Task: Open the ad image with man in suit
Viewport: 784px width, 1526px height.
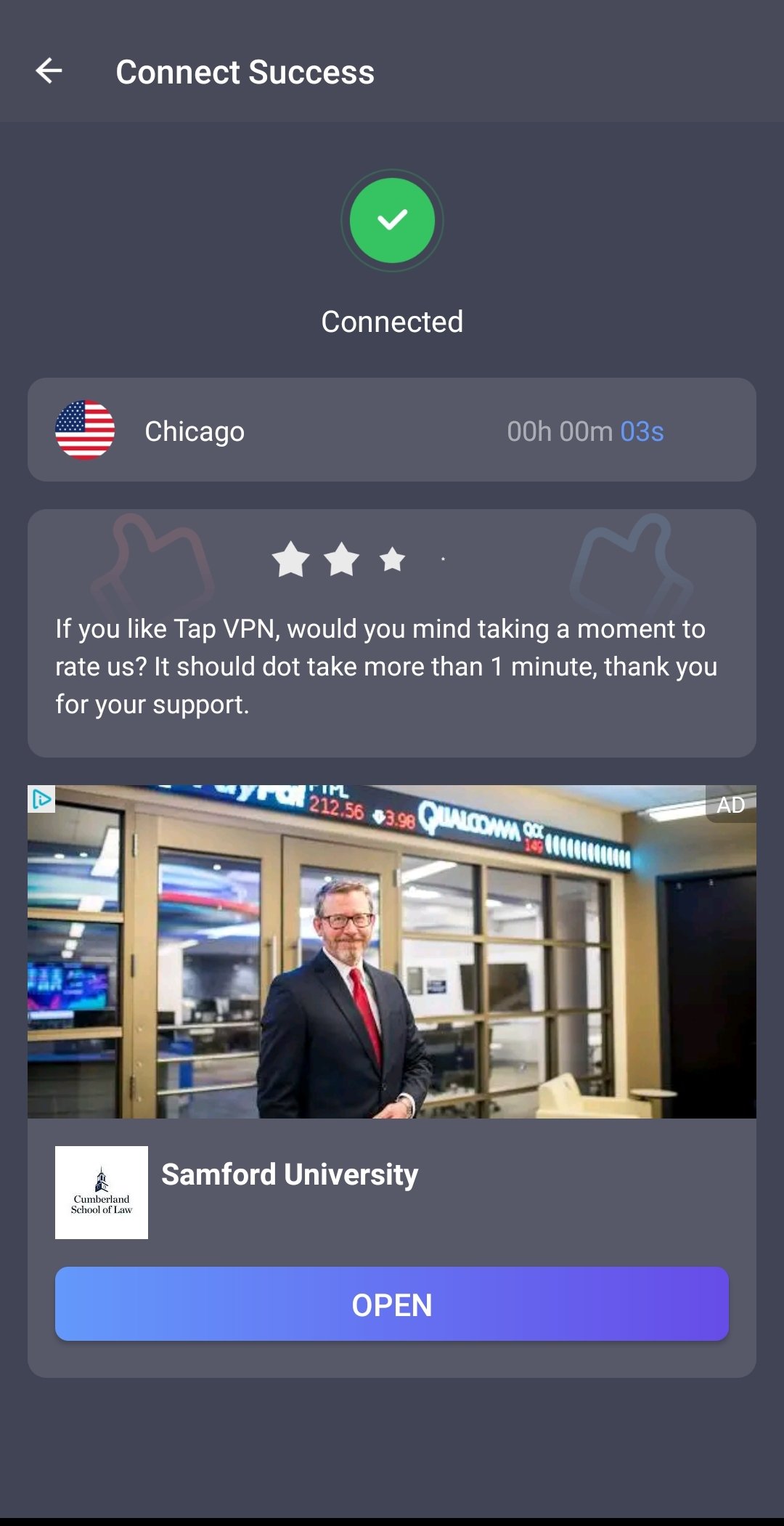Action: (391, 951)
